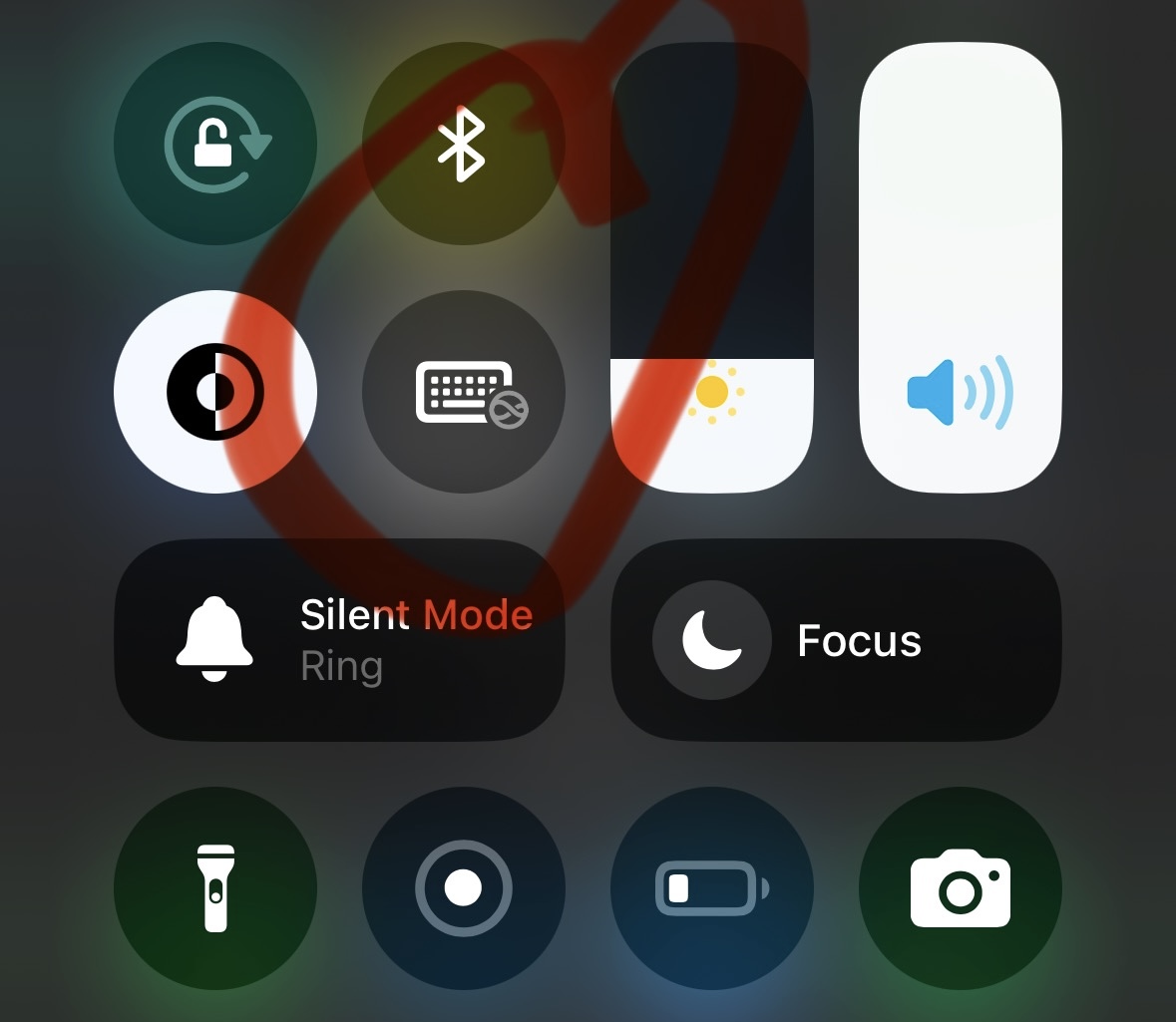
Task: Tap the keyboard control icon
Action: tap(463, 392)
